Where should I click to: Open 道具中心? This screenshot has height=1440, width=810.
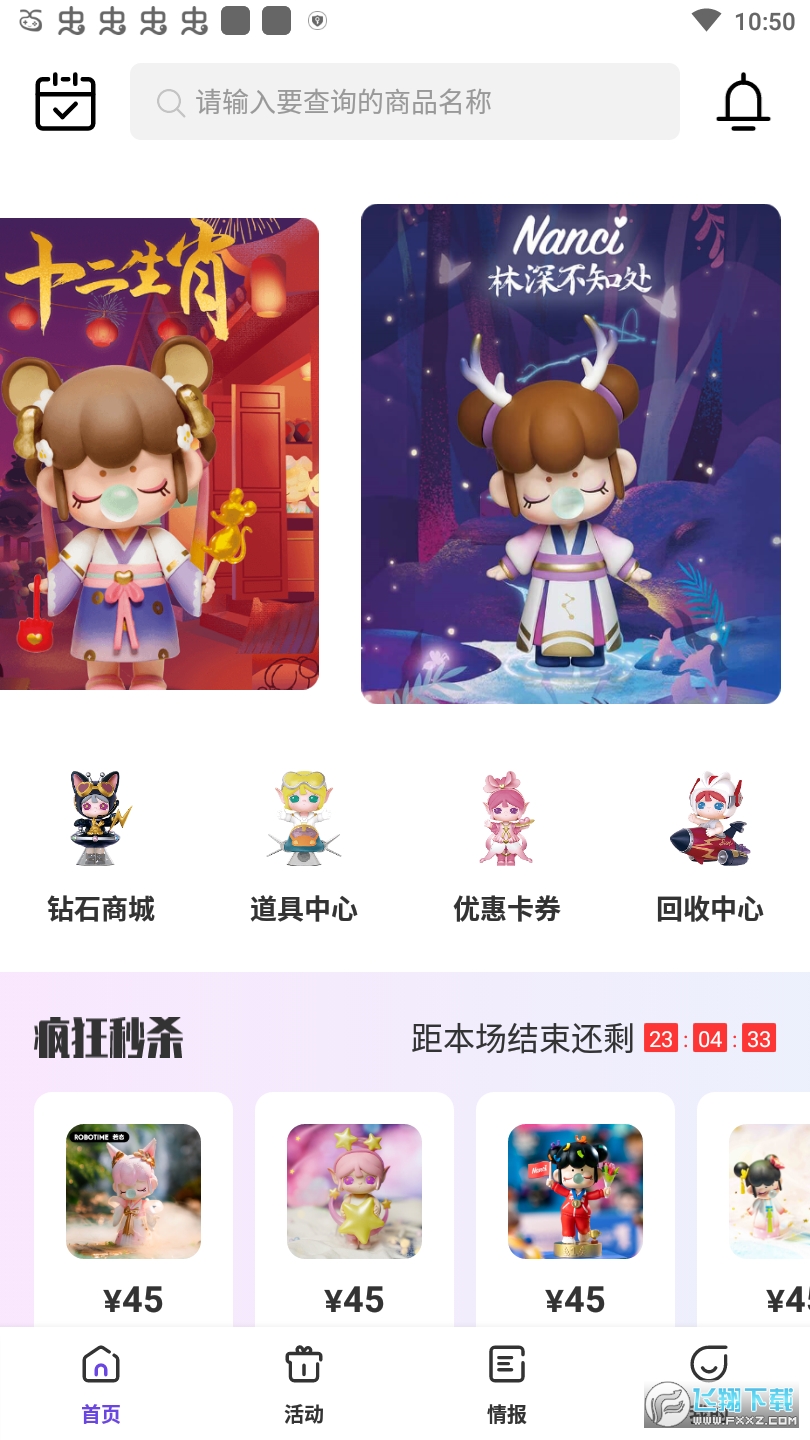[303, 846]
